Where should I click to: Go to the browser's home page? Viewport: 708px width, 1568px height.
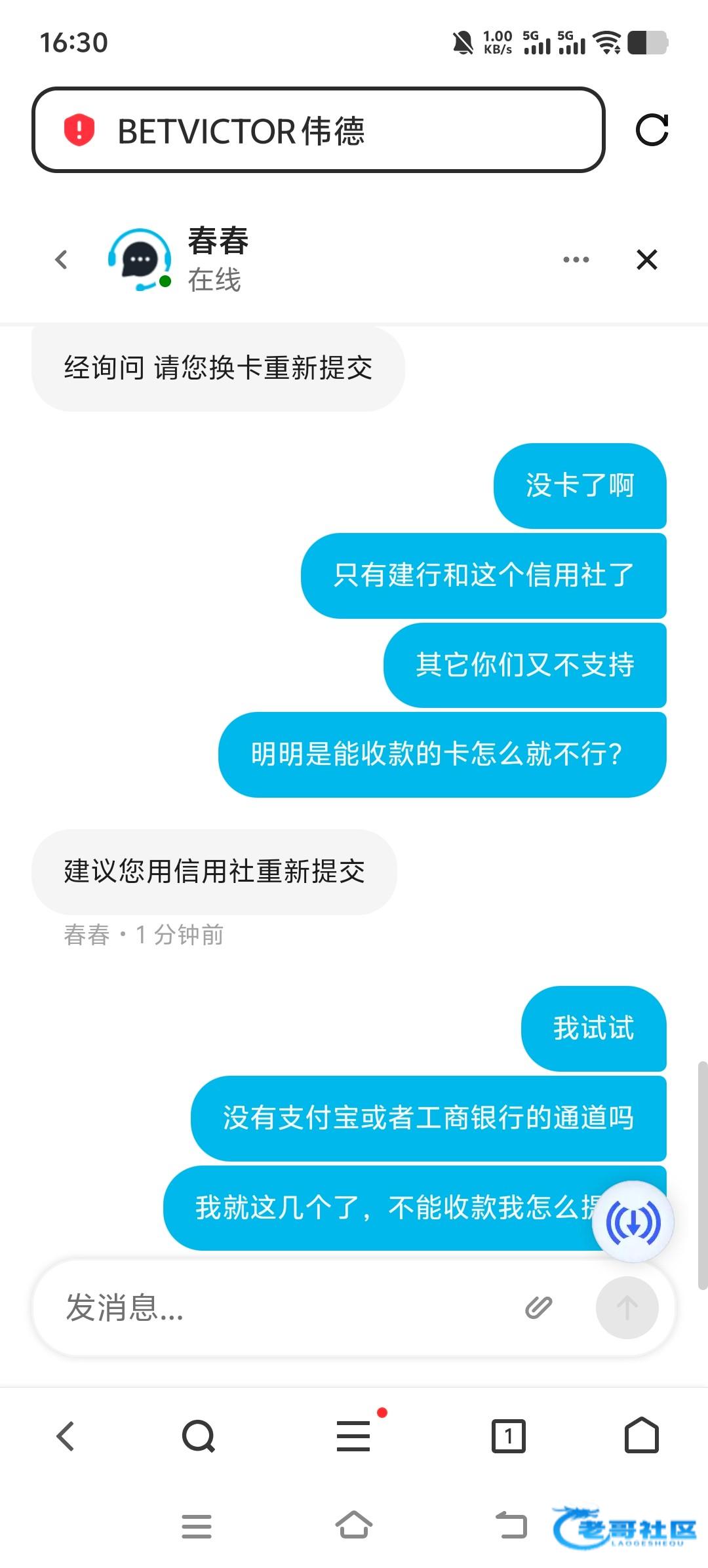coord(641,1436)
